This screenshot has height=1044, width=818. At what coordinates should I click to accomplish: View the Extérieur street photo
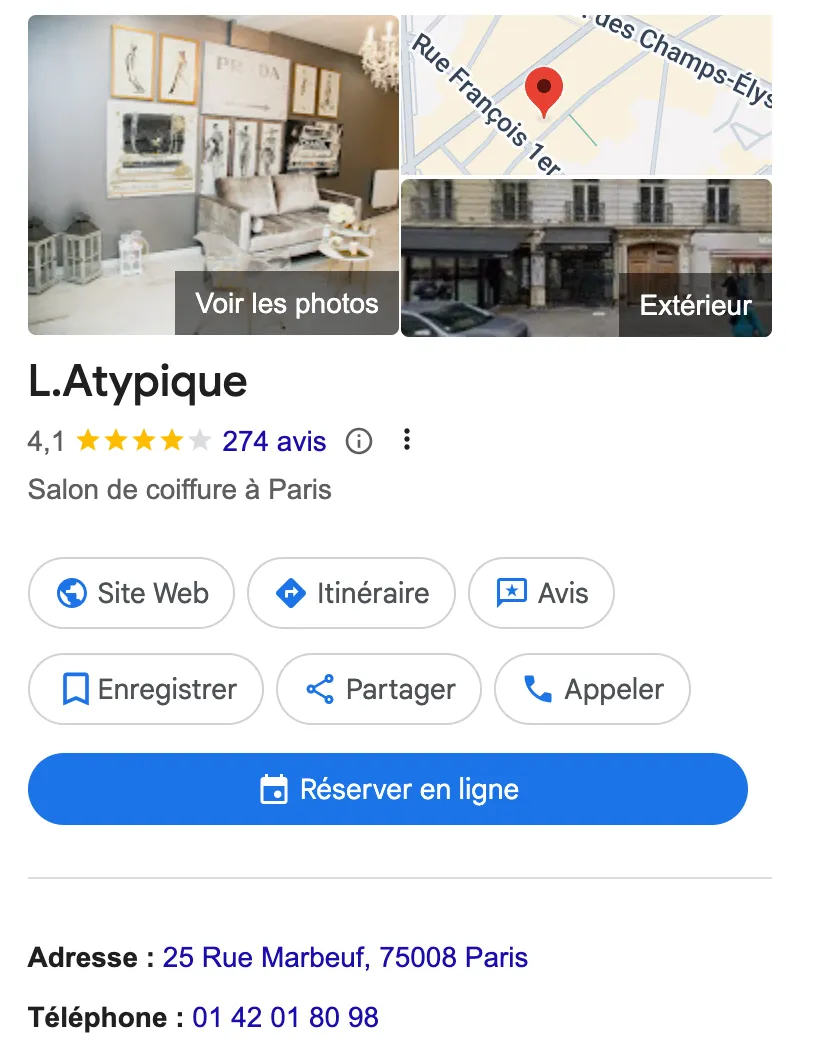click(586, 258)
